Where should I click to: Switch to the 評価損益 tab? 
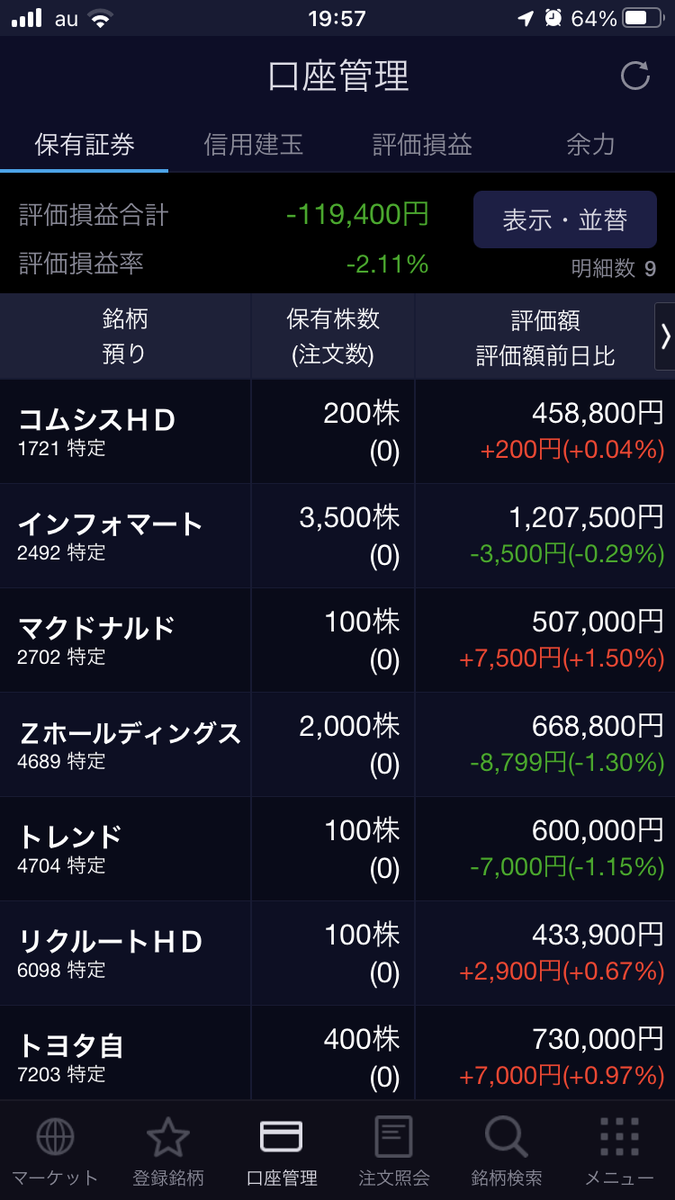422,145
